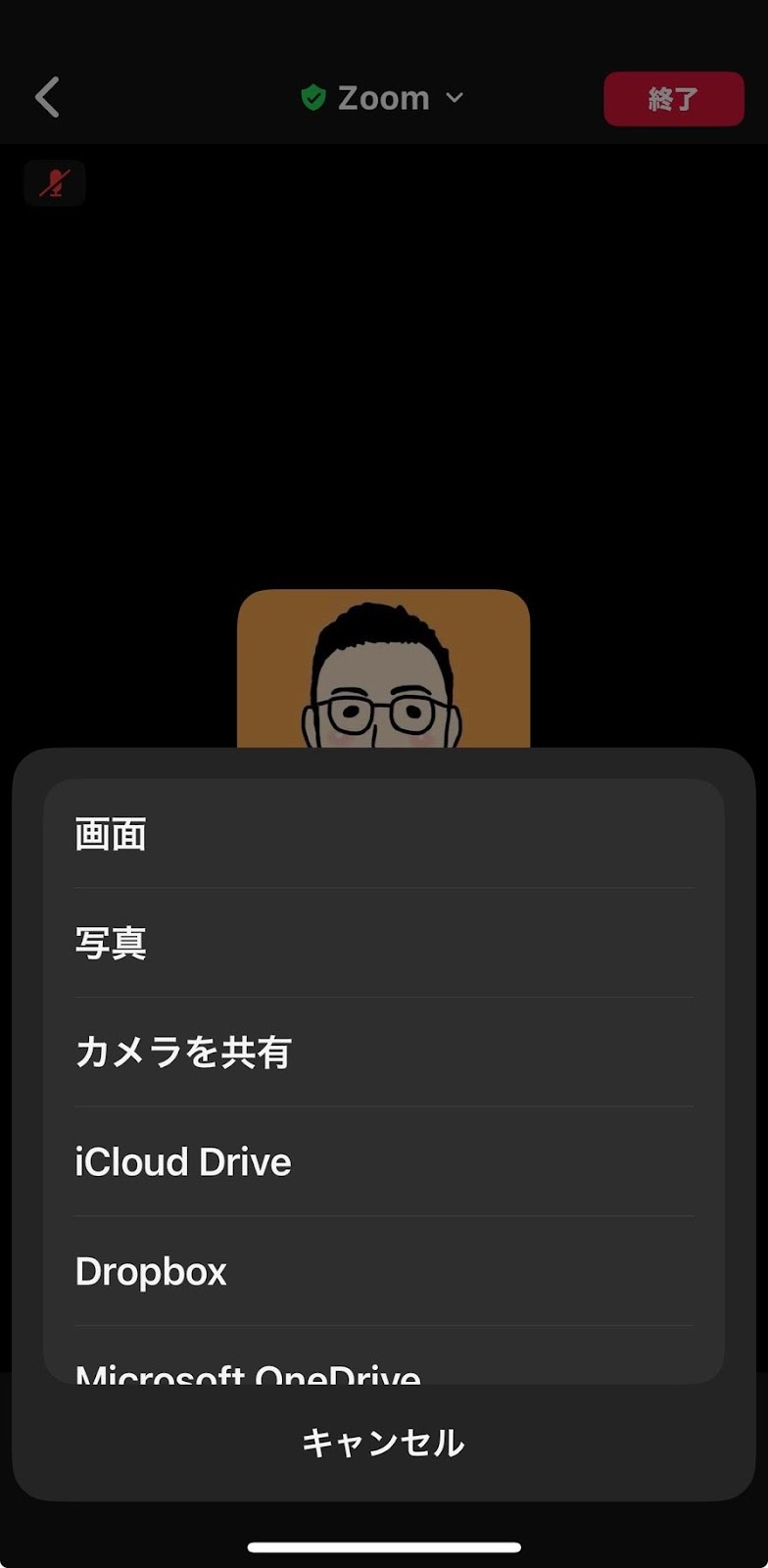
Task: Tap the shield badge beside the meeting name
Action: pyautogui.click(x=312, y=97)
